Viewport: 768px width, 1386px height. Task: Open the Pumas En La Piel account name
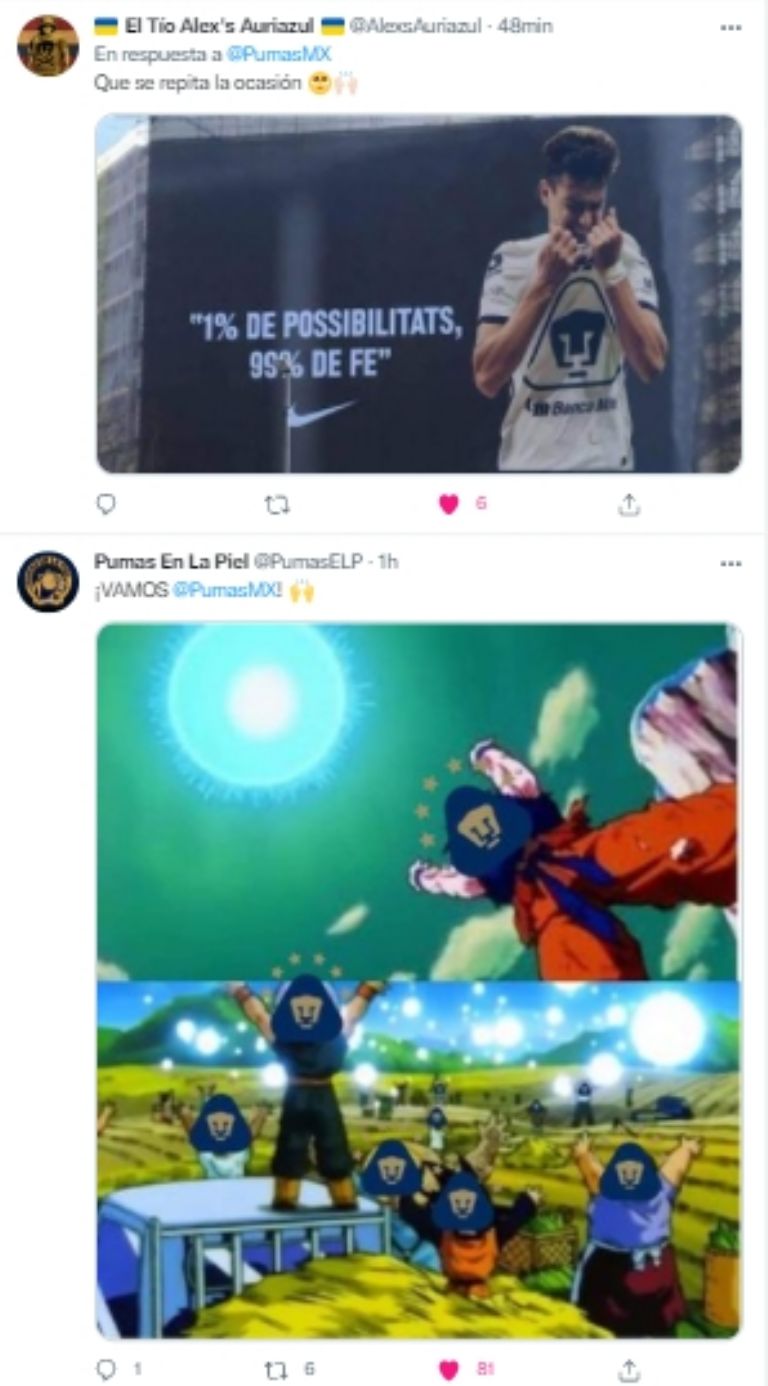170,562
